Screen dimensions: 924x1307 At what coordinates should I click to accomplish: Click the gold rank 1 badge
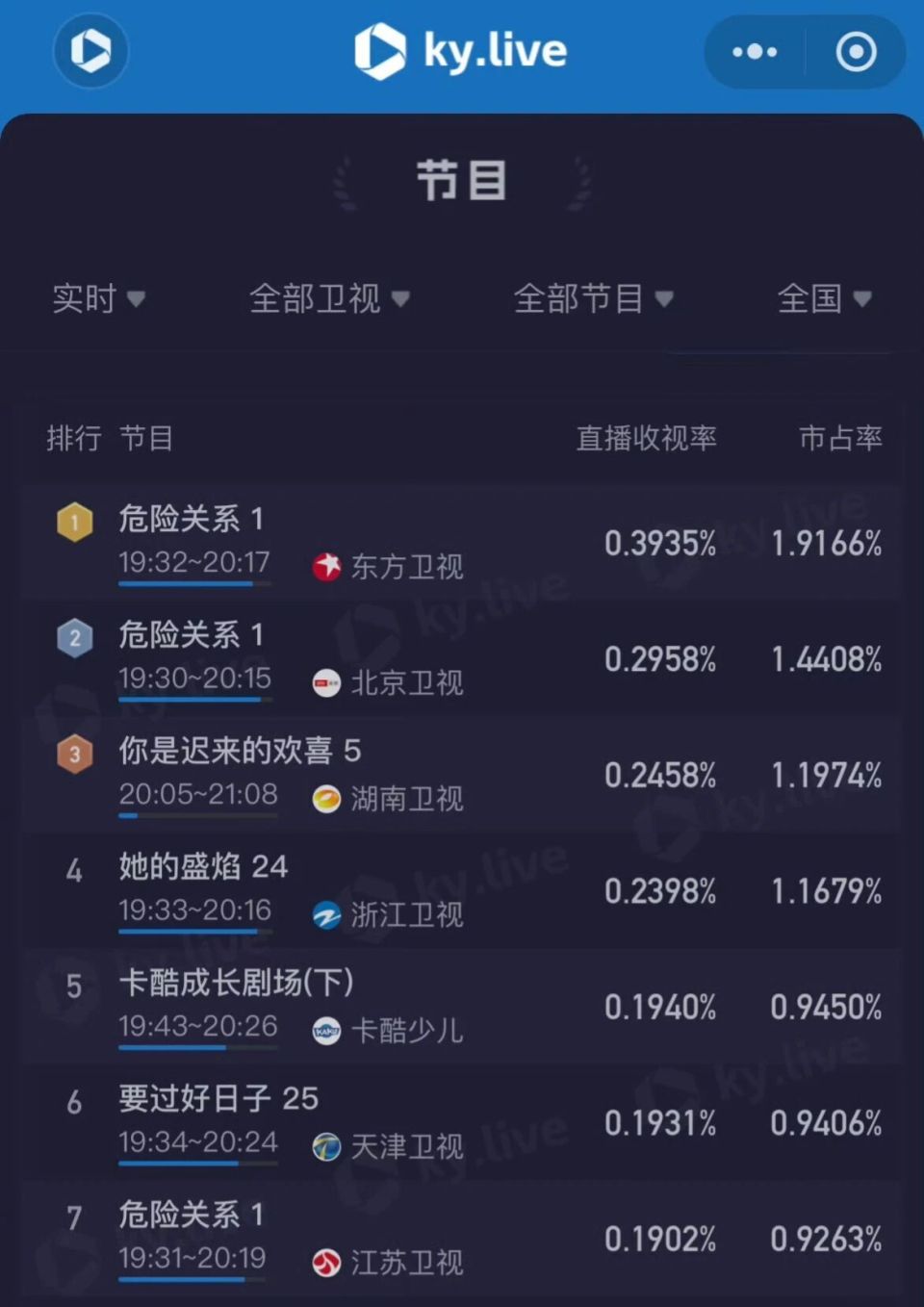click(x=74, y=521)
